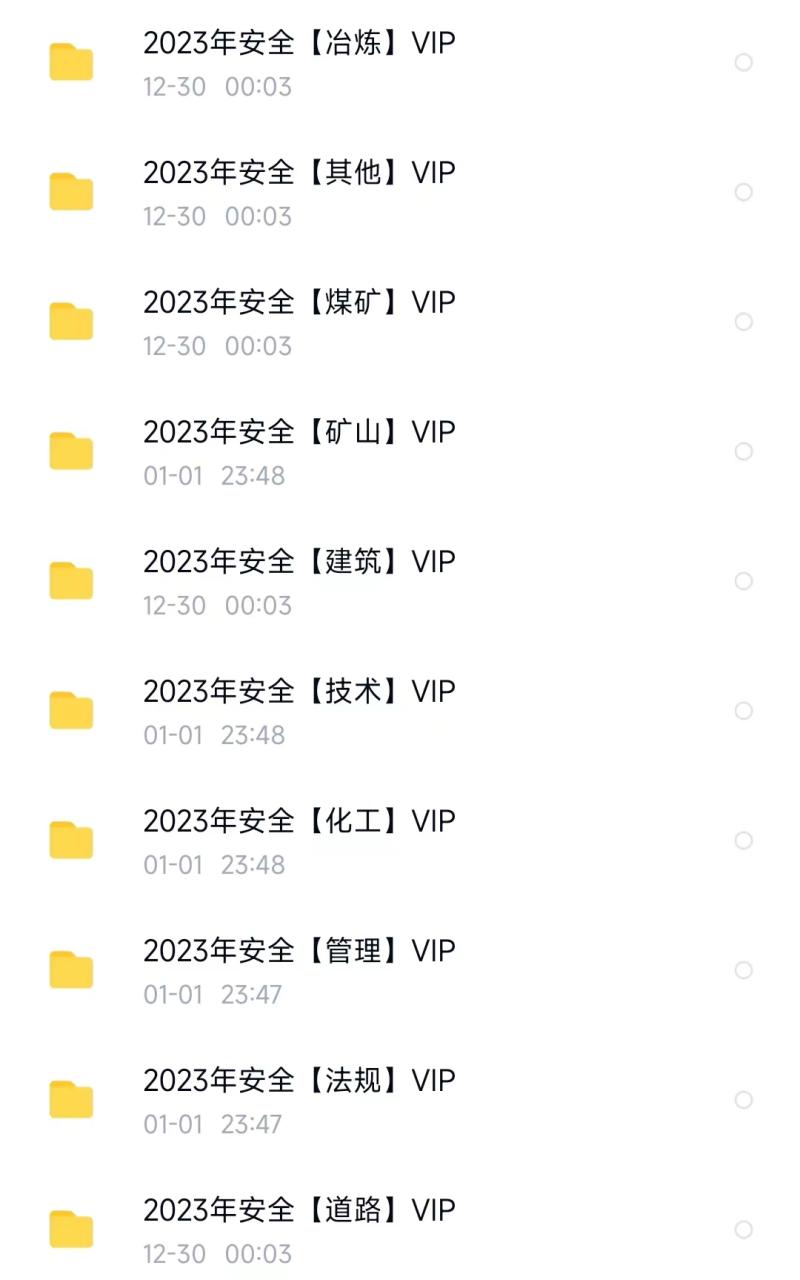
Task: Check the circle beside 【道路】 folder
Action: click(x=744, y=1229)
